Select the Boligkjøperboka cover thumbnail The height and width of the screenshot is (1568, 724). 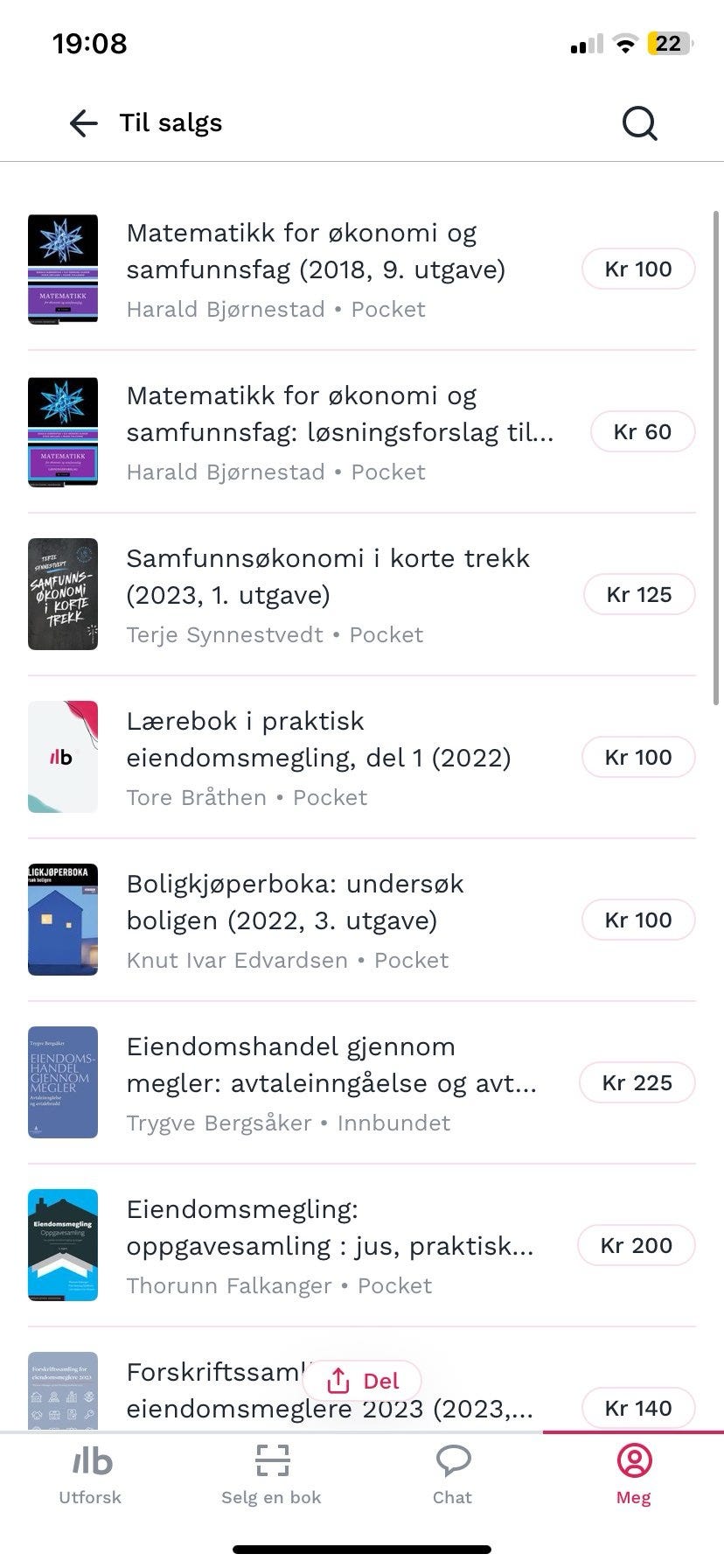pyautogui.click(x=63, y=920)
